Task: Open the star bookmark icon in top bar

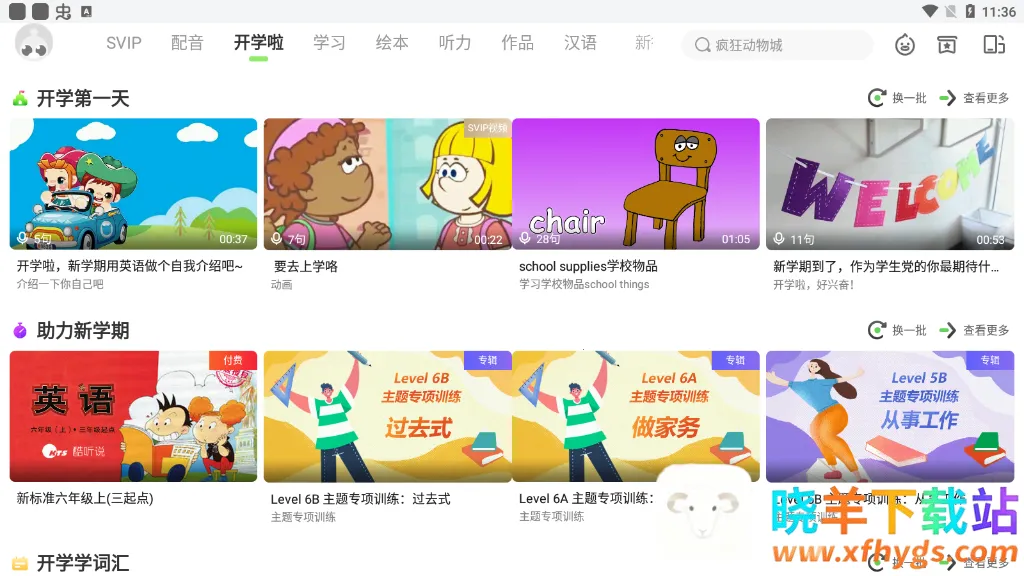Action: point(947,45)
